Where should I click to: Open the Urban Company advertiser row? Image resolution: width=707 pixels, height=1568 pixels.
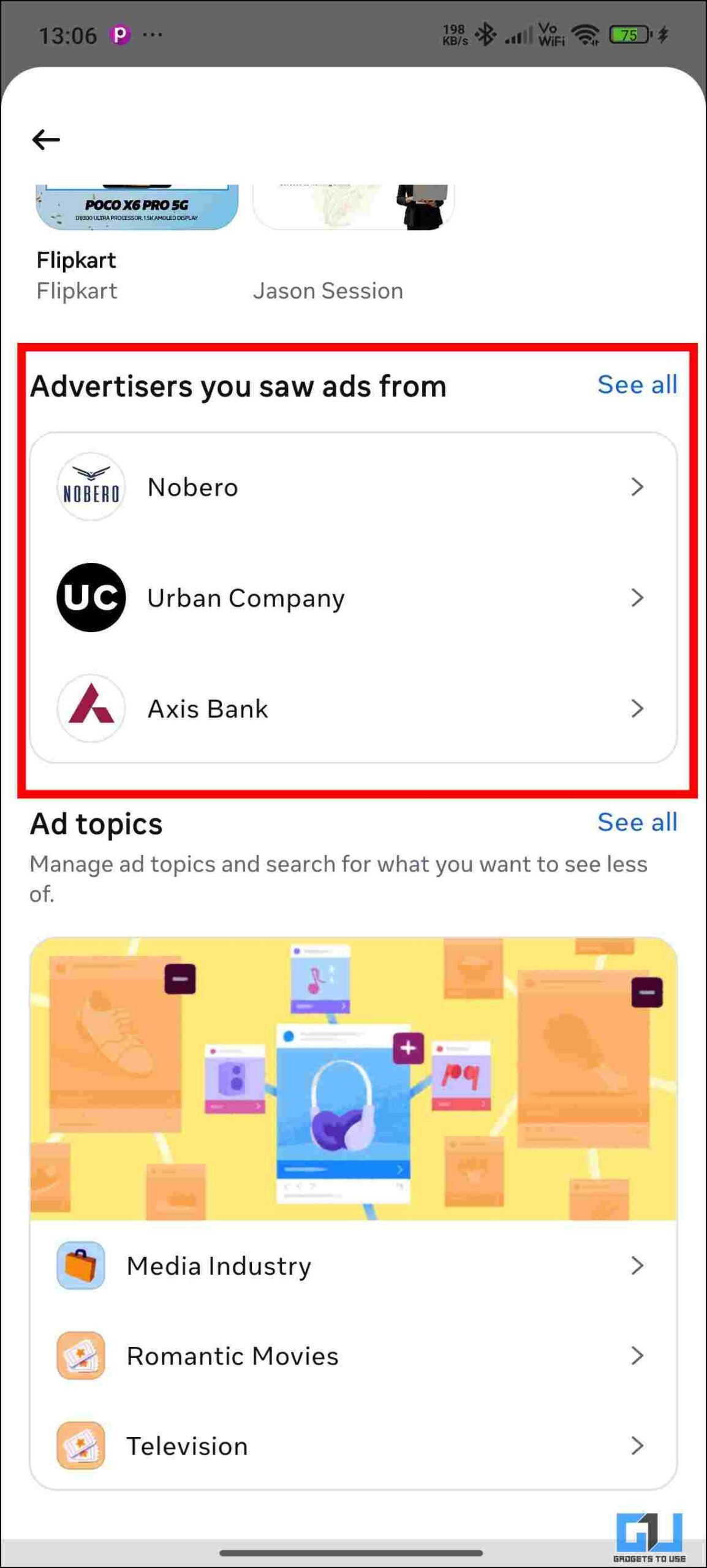[x=353, y=597]
